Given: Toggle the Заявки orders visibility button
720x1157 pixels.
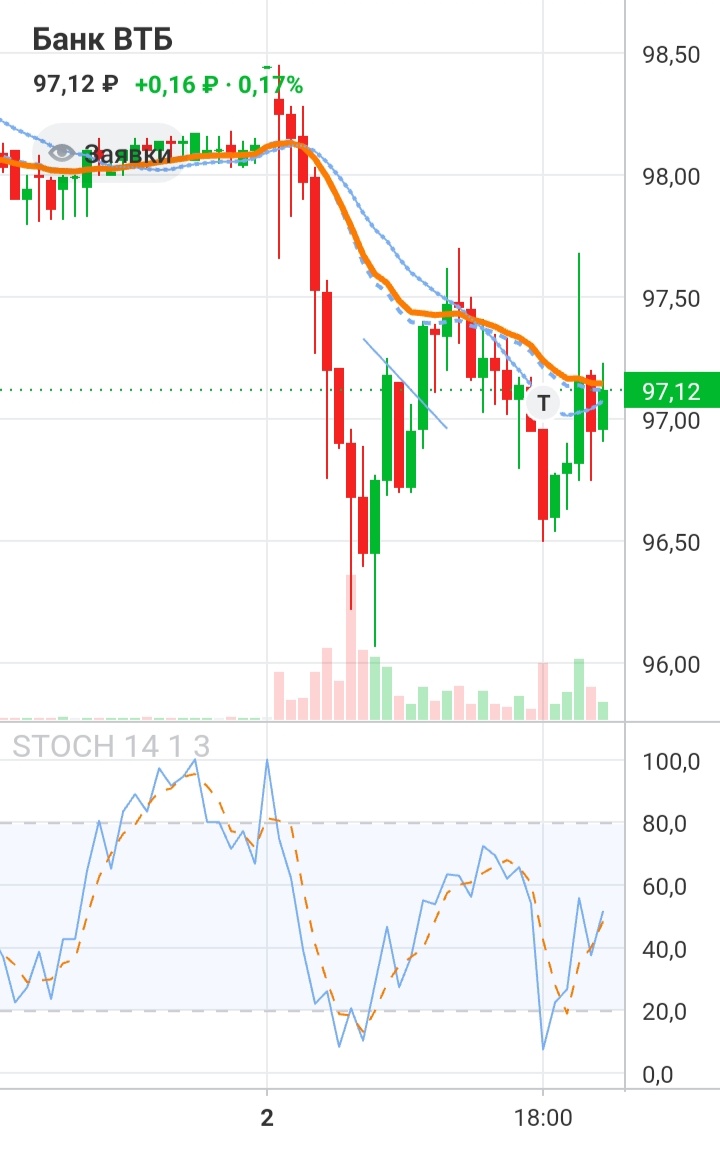Looking at the screenshot, I should tap(109, 153).
